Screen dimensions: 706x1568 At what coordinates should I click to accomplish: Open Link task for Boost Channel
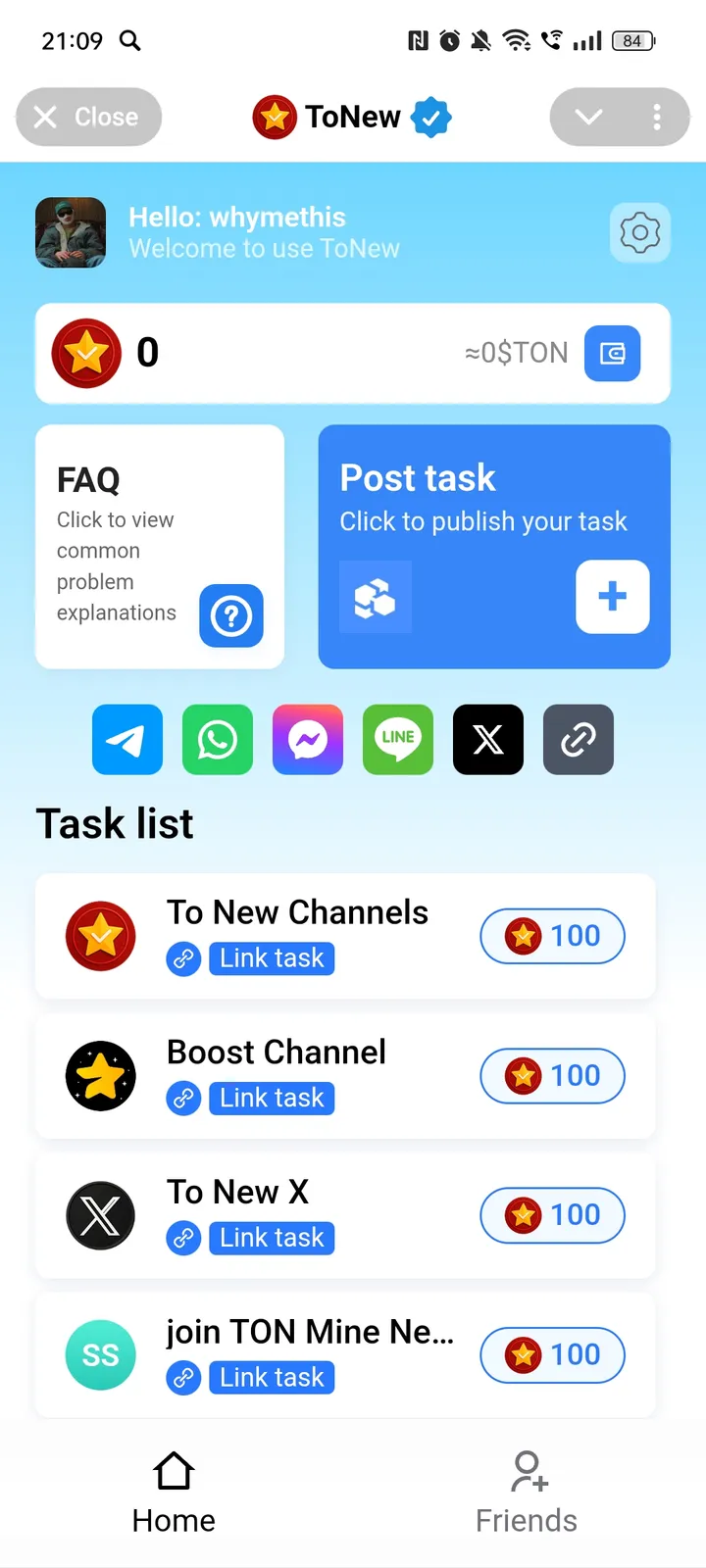[x=271, y=1098]
